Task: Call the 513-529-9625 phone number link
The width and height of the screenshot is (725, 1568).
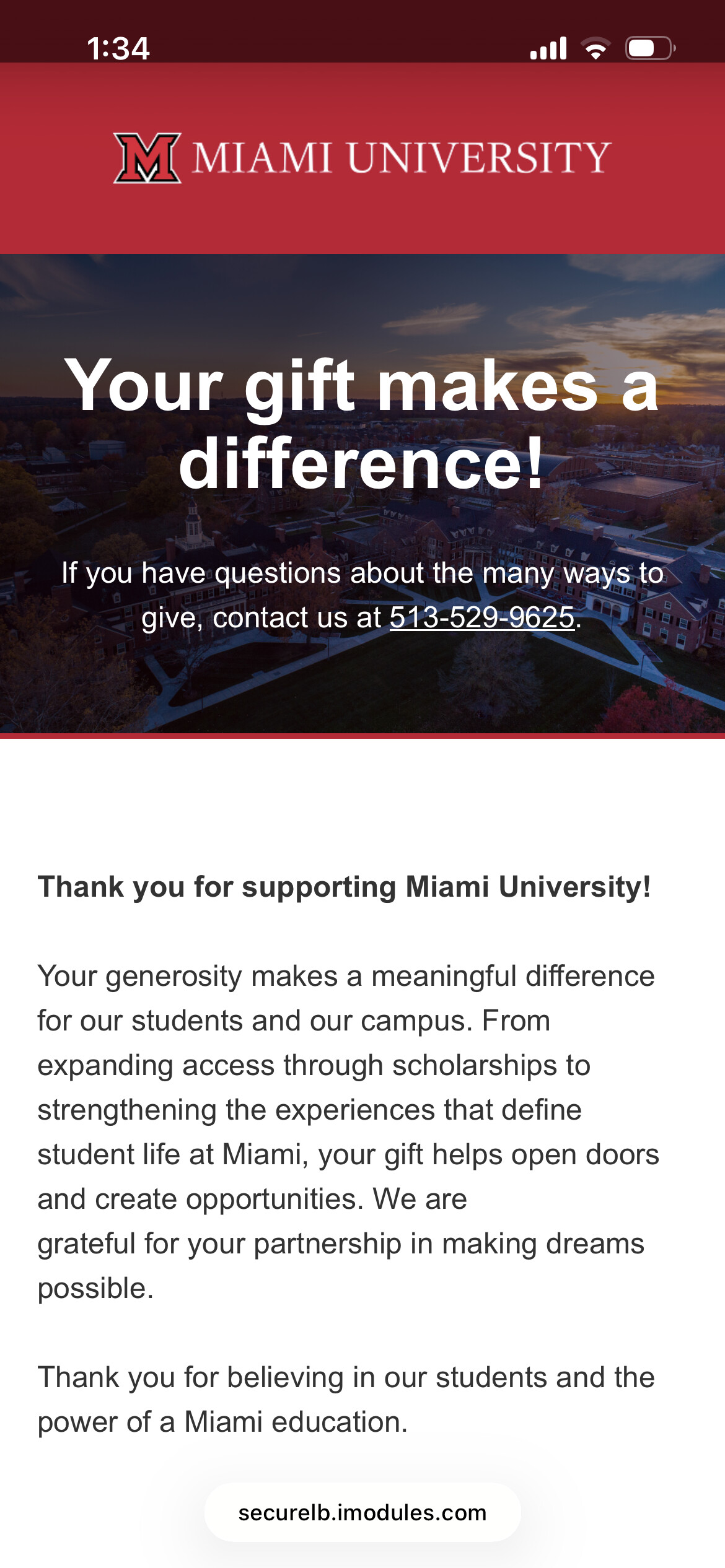Action: point(481,617)
